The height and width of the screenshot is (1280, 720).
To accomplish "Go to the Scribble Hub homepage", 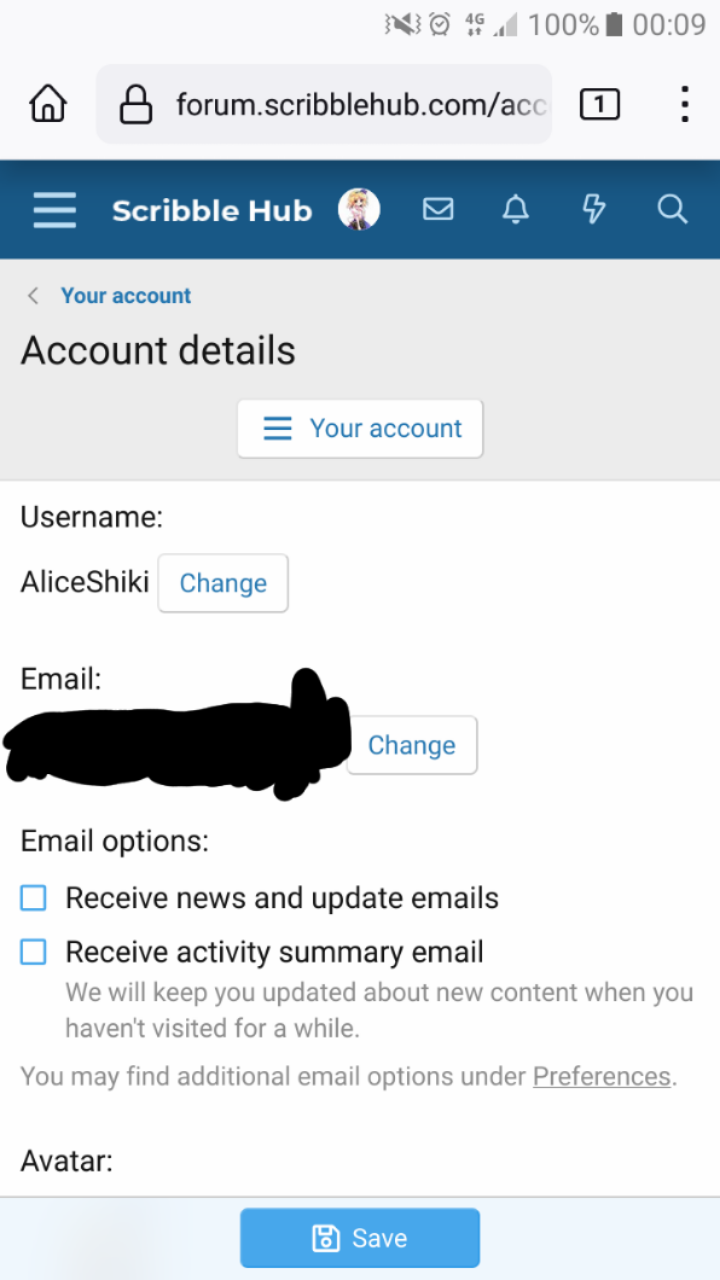I will point(212,210).
